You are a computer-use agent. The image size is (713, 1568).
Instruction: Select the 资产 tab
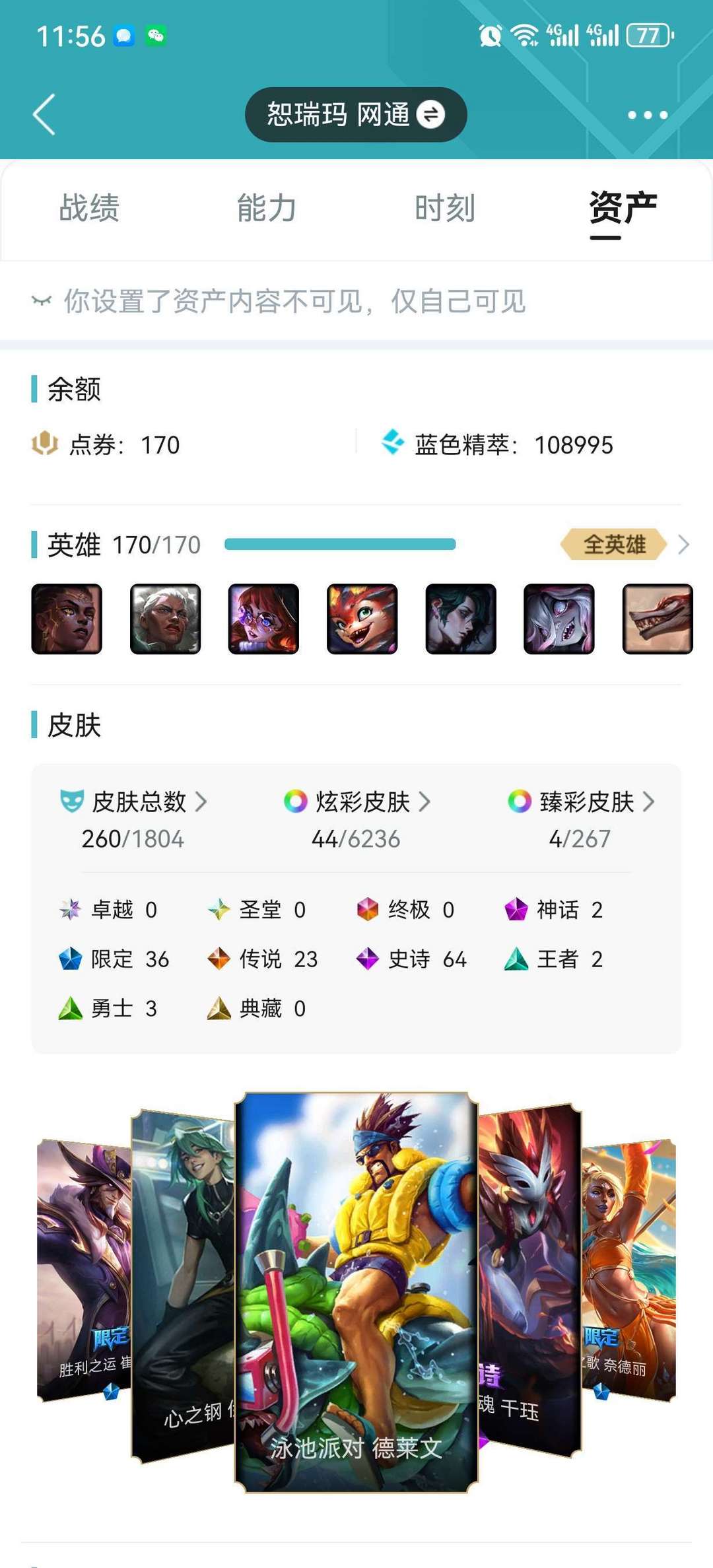pos(623,208)
